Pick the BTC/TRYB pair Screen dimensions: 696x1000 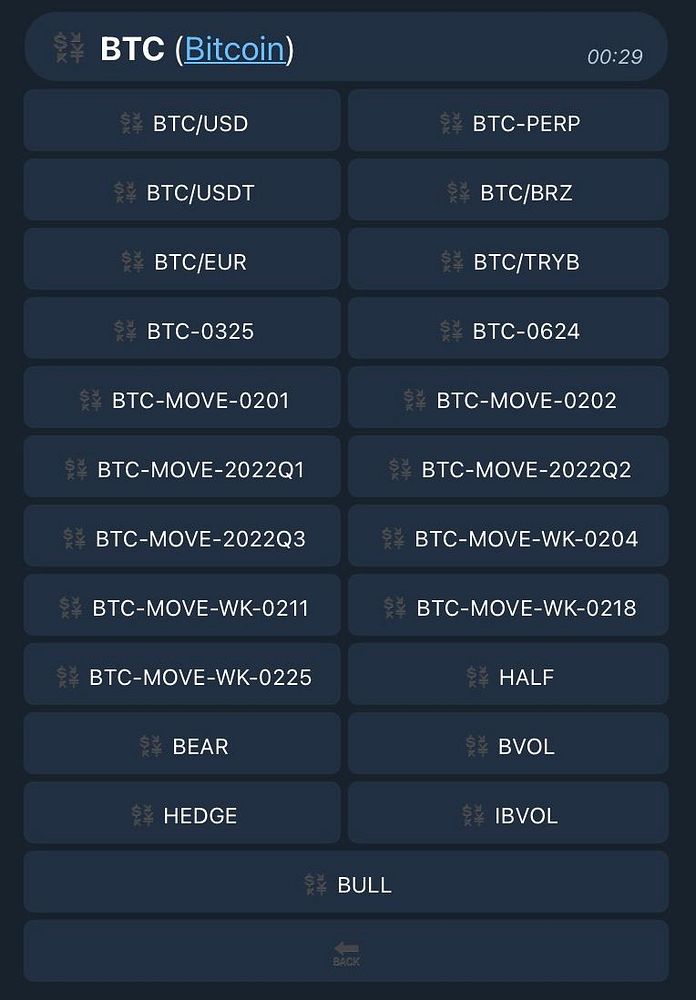508,262
